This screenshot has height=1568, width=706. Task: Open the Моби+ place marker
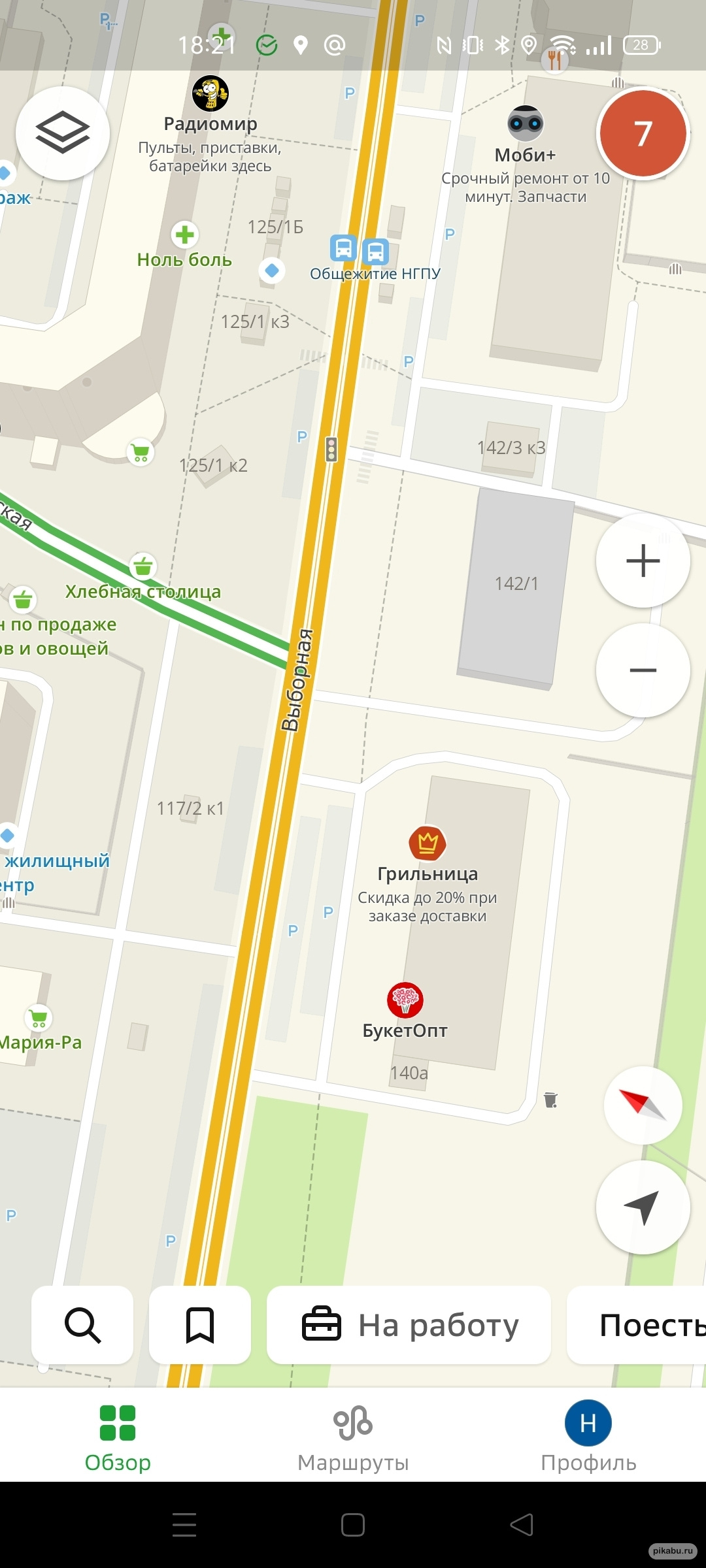tap(526, 123)
